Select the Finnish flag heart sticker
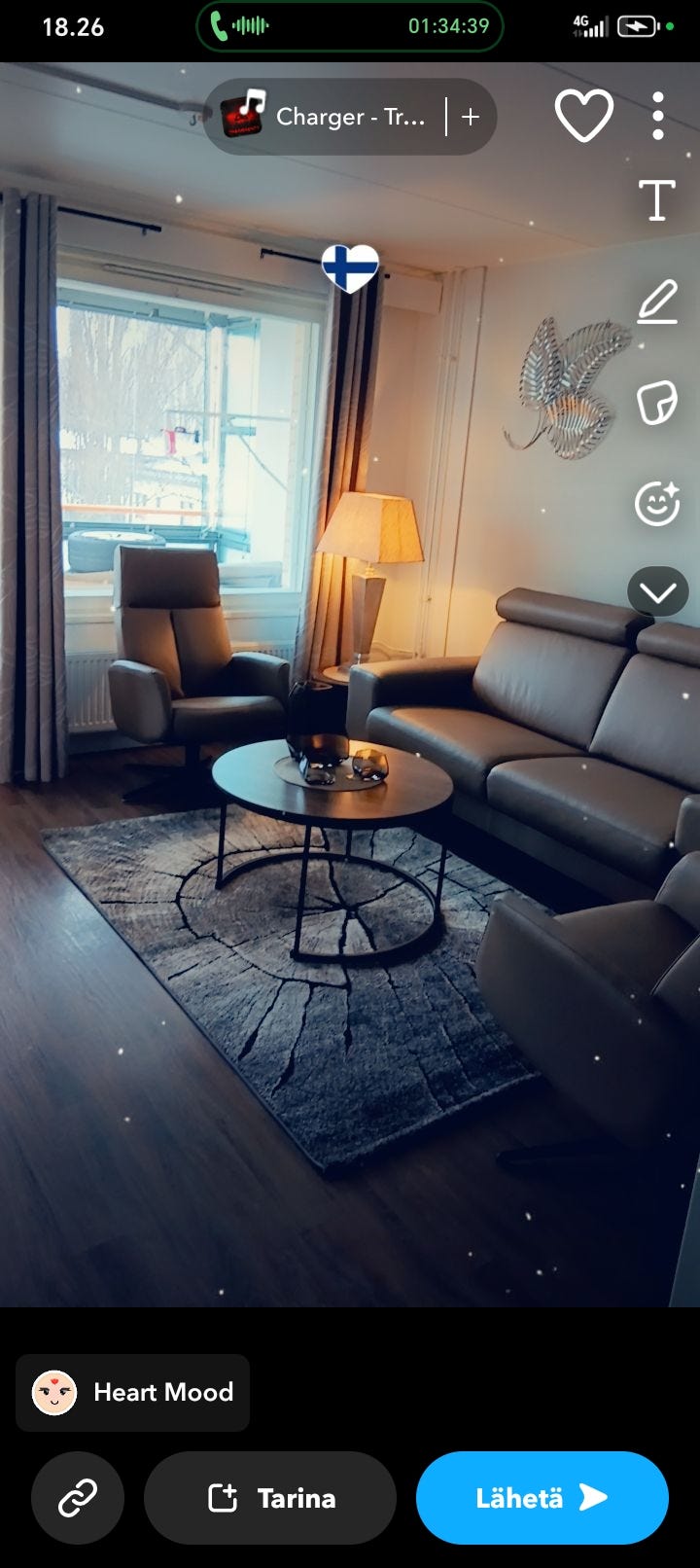This screenshot has height=1568, width=700. pyautogui.click(x=350, y=267)
